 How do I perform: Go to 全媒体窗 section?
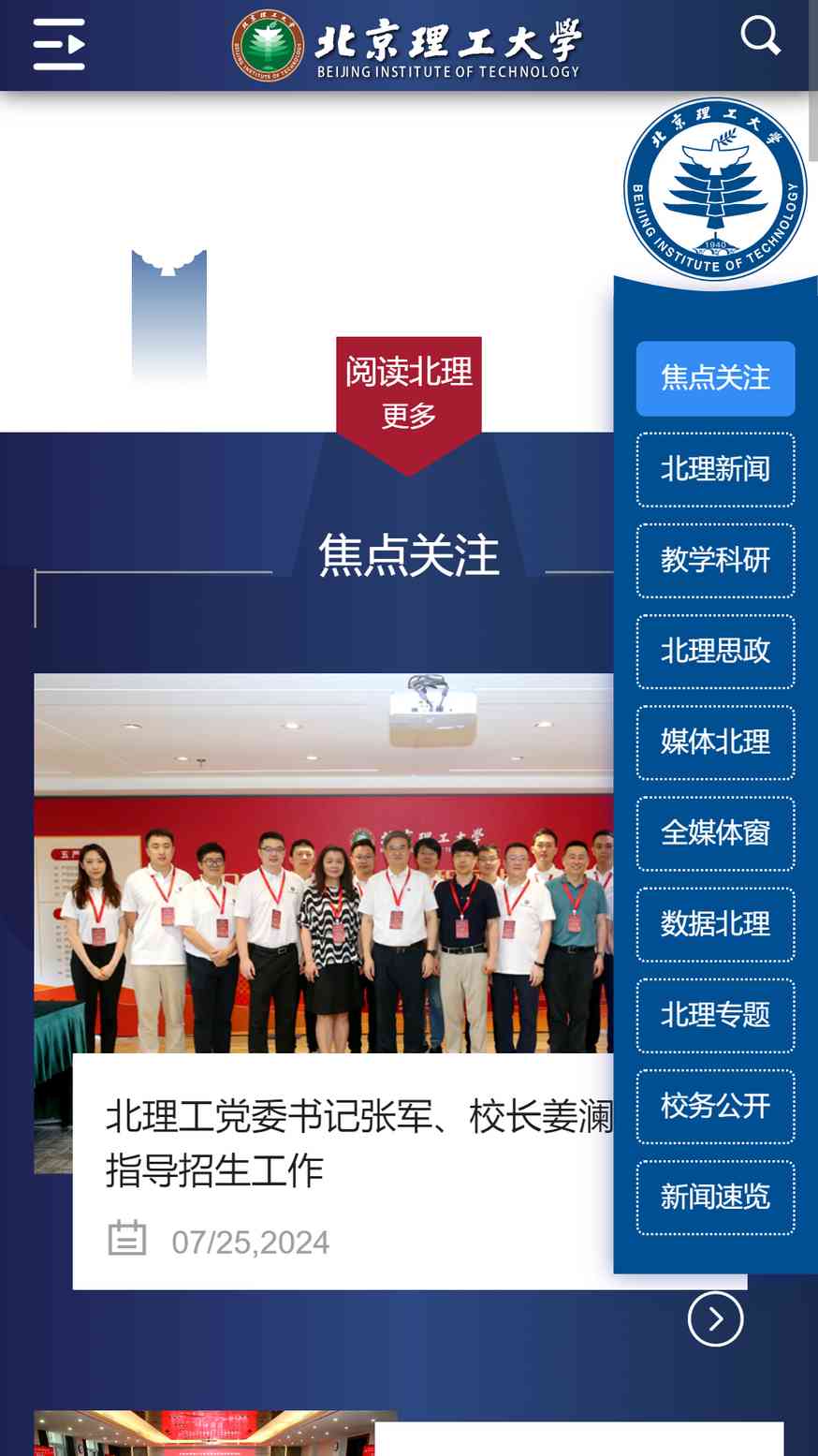(x=715, y=832)
